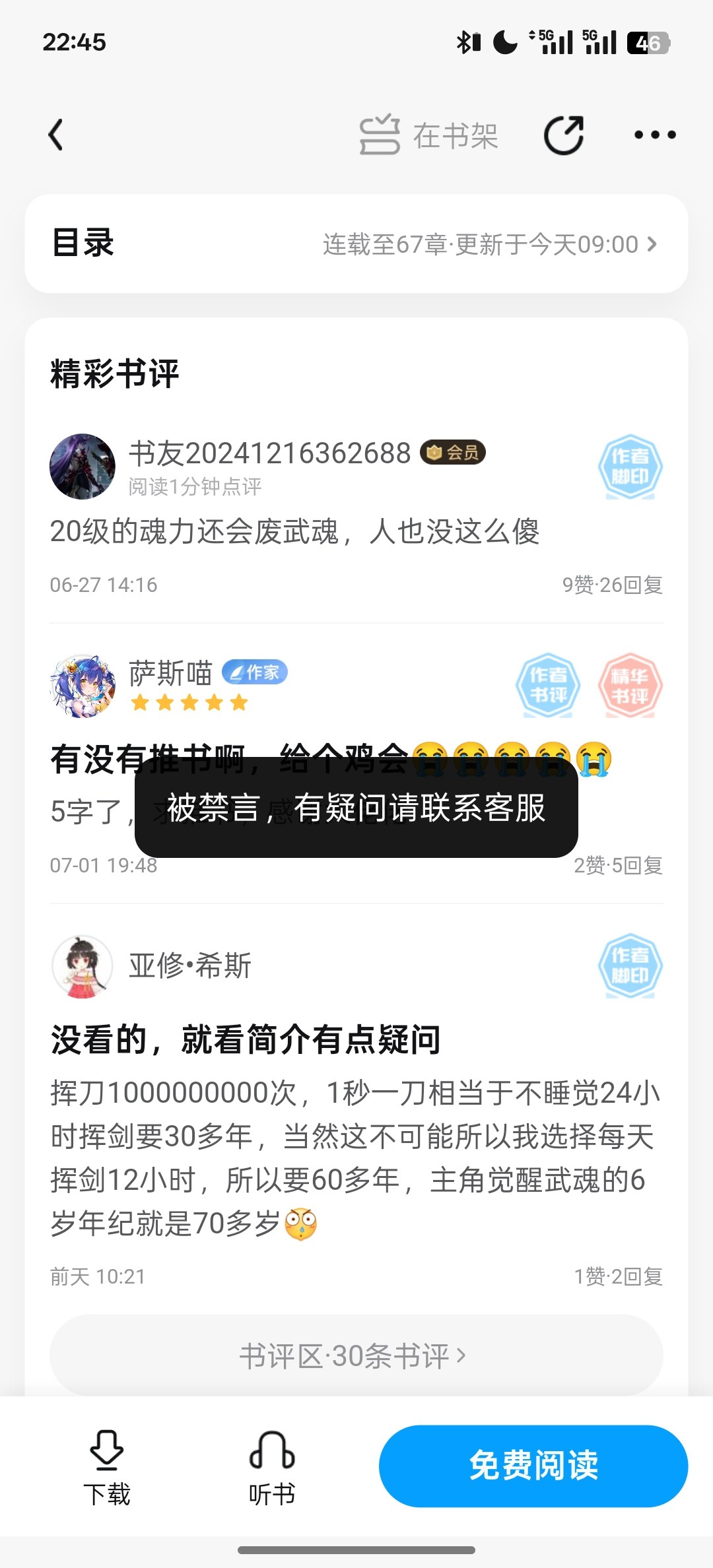Screen dimensions: 713x1568
Task: Open replies on the 9赞·26回复 review
Action: click(612, 585)
